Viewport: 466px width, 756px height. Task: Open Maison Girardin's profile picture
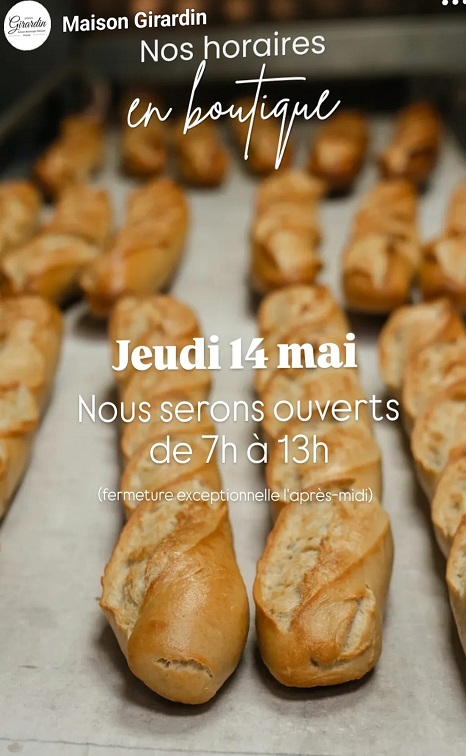pos(27,26)
